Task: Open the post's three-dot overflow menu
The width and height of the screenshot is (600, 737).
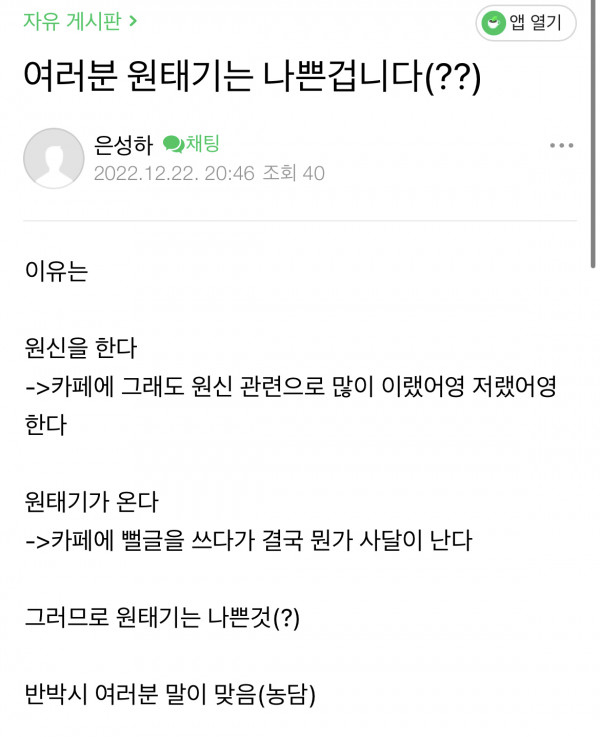Action: click(562, 146)
